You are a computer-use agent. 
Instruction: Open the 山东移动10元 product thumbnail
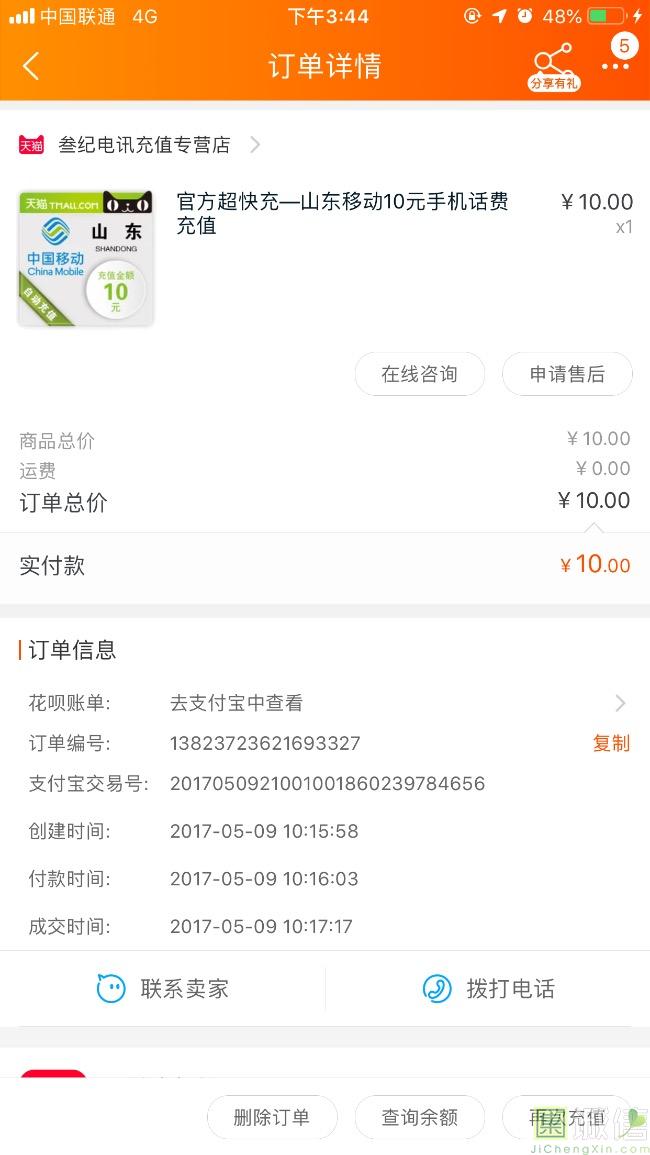coord(86,258)
